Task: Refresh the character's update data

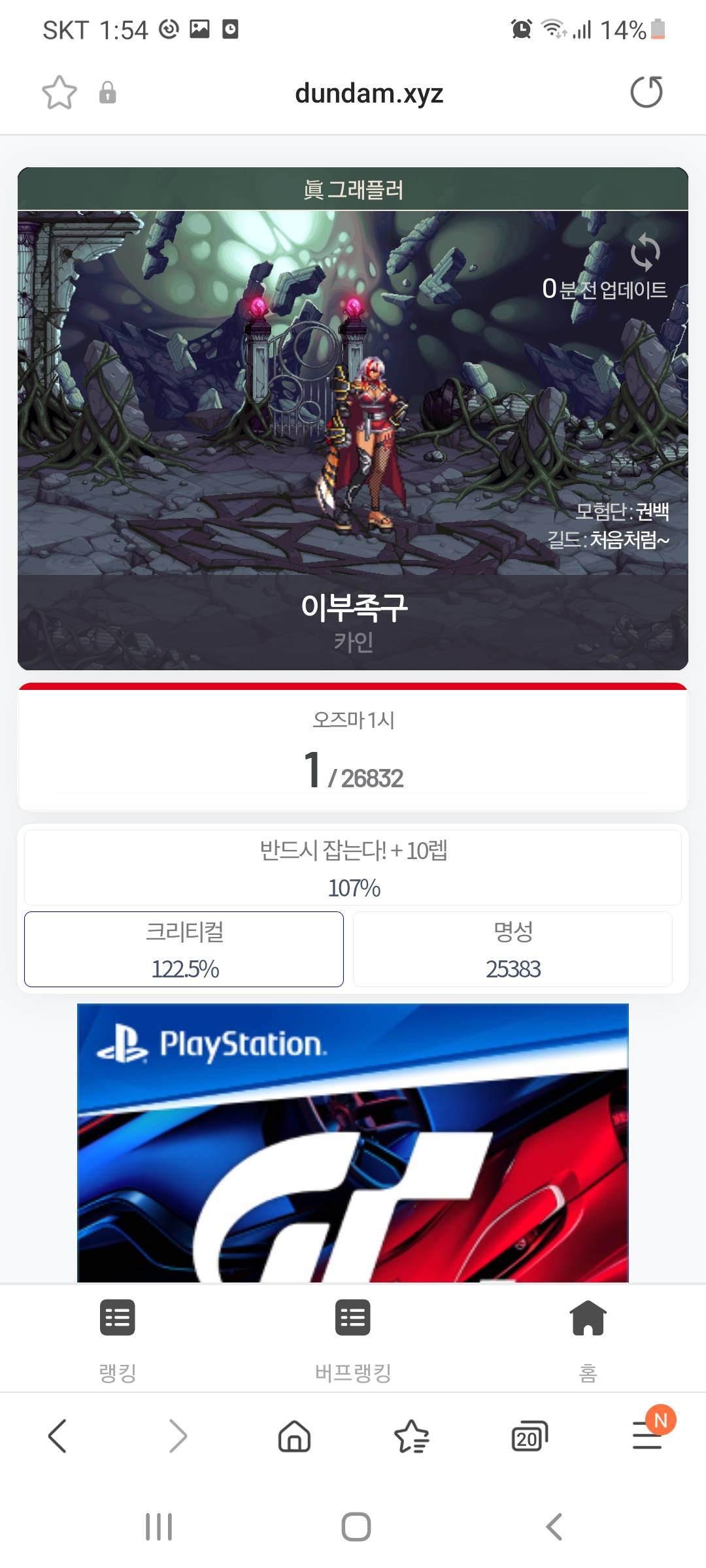Action: 645,252
